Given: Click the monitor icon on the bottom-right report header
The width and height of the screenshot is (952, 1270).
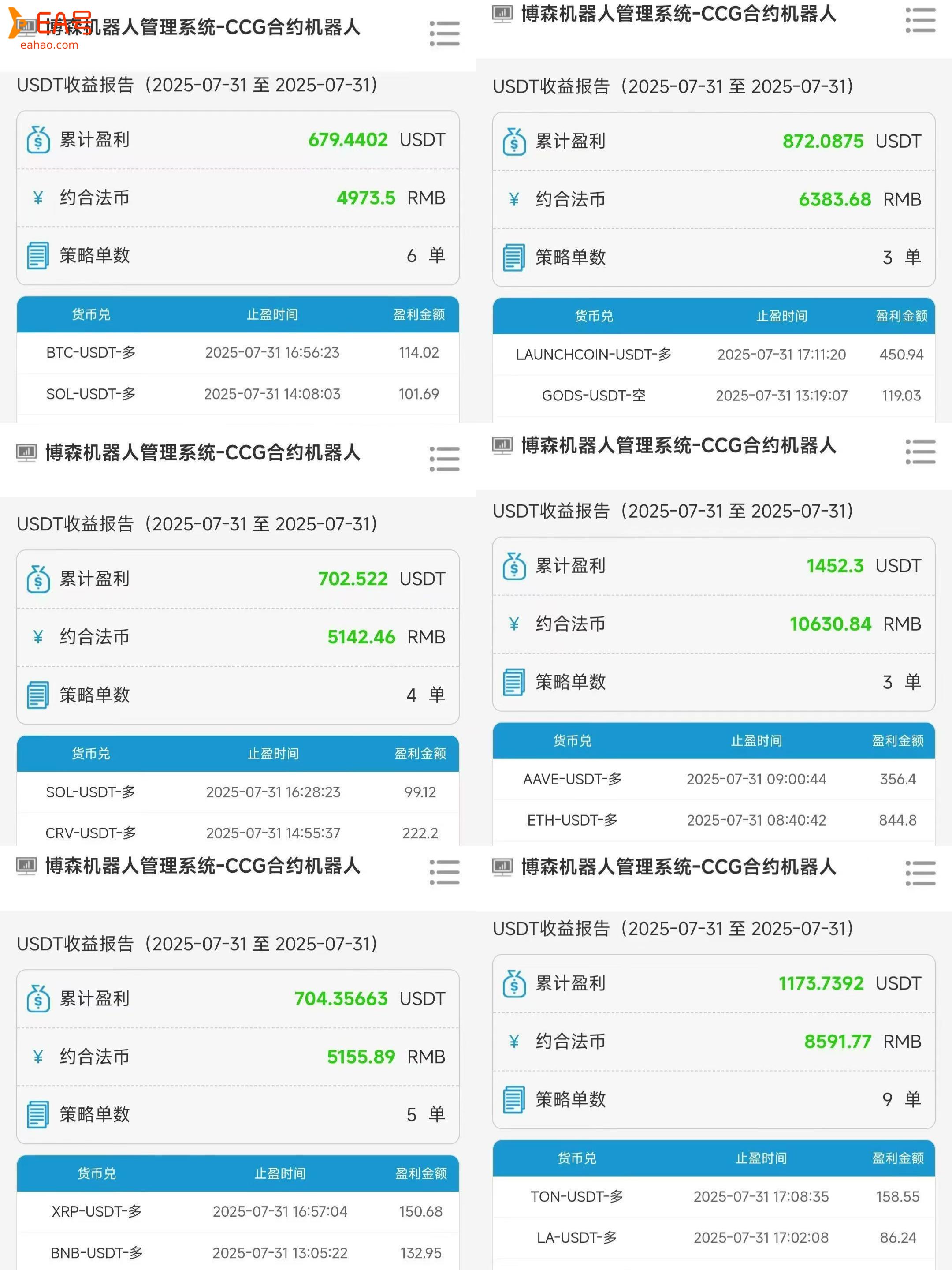Looking at the screenshot, I should (x=503, y=869).
